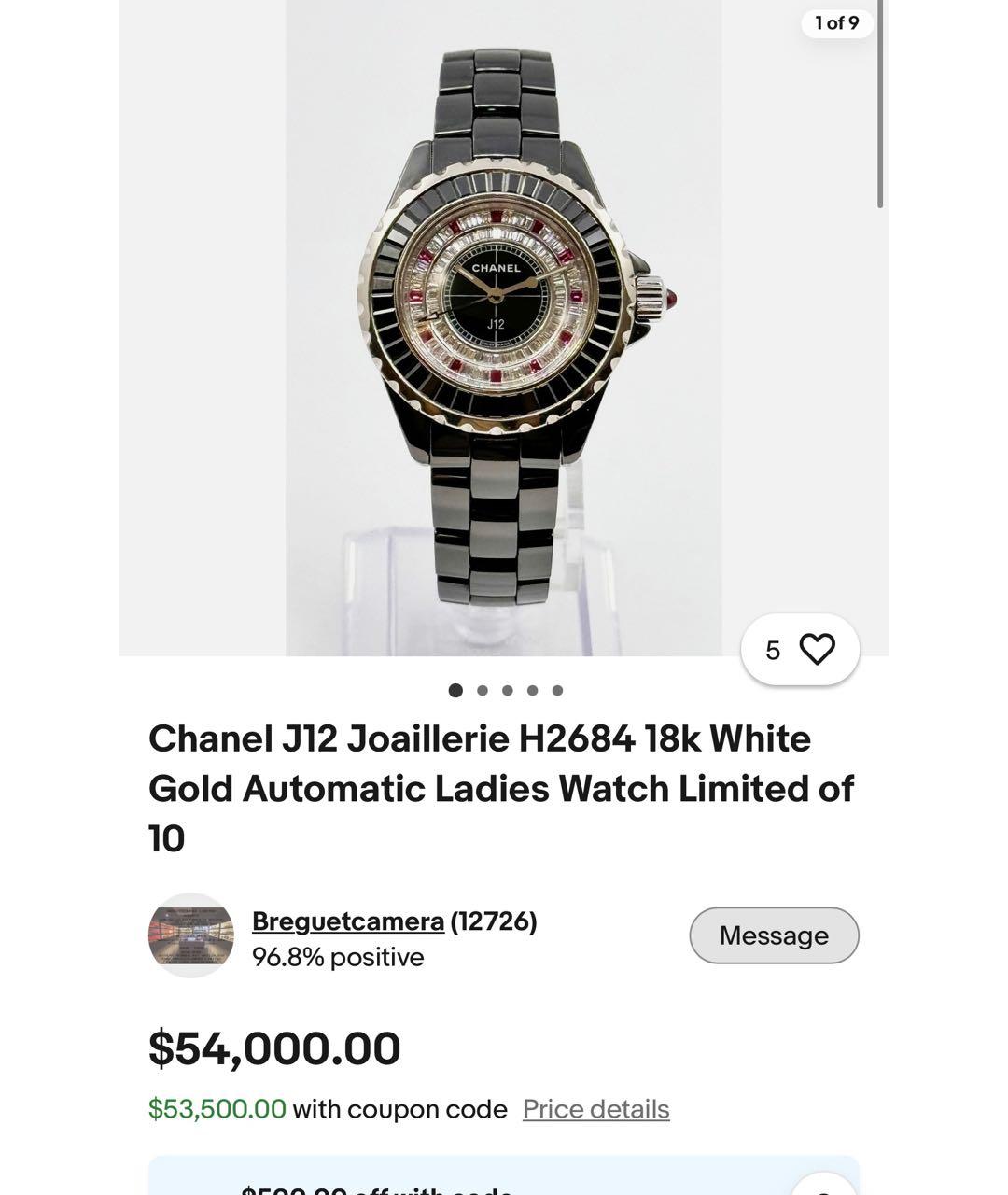Screen dimensions: 1008x1195
Task: Open the Breguetcamera seller profile
Action: point(346,921)
